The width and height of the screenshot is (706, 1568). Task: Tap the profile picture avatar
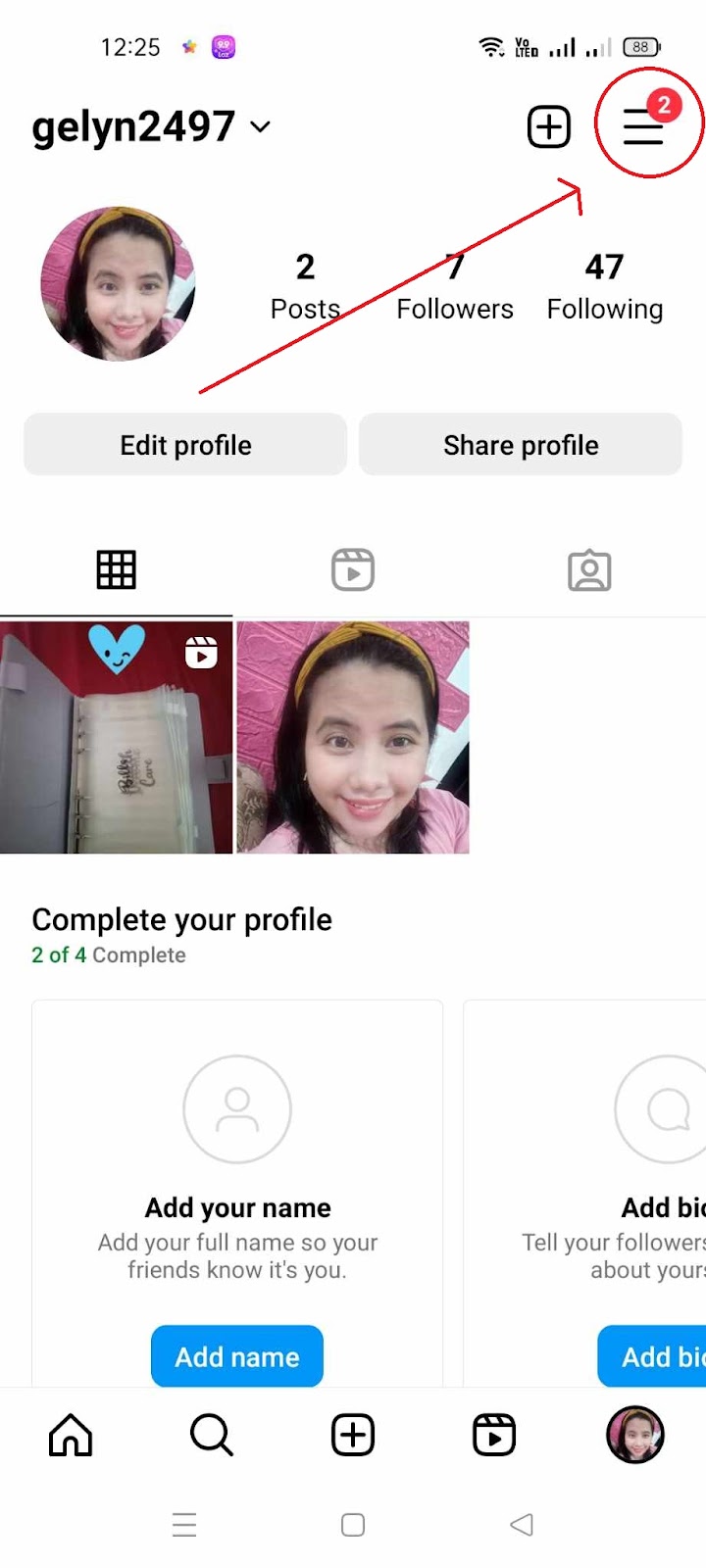coord(118,284)
